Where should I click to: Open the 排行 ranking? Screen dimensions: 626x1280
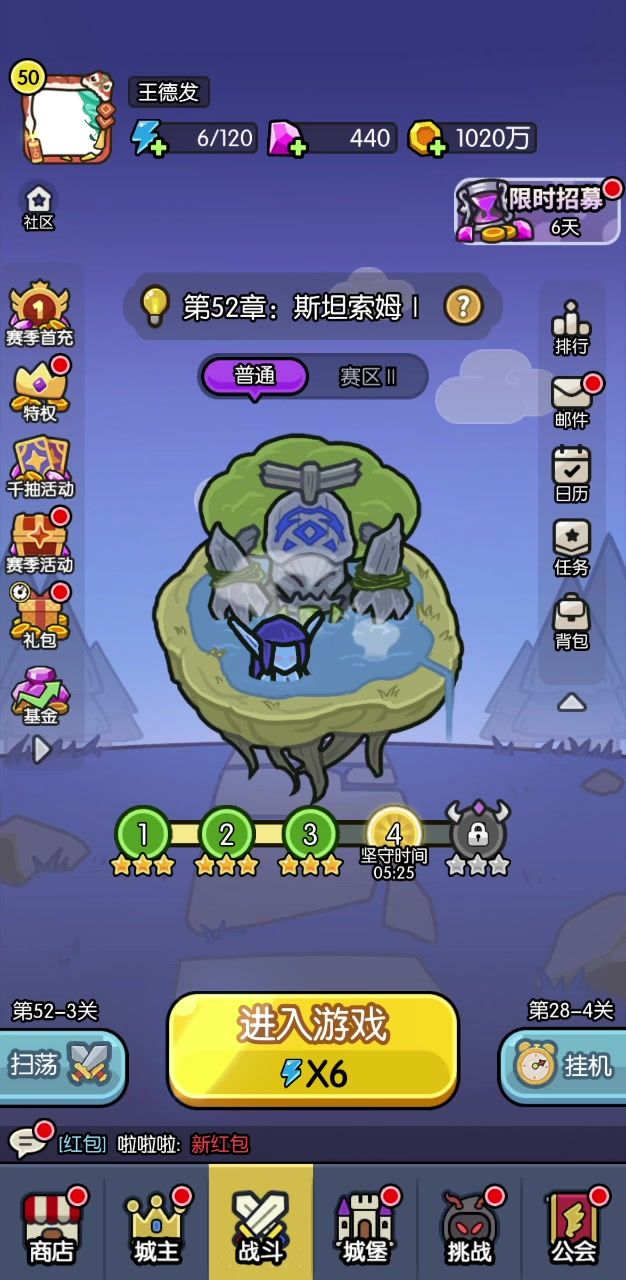pos(571,327)
